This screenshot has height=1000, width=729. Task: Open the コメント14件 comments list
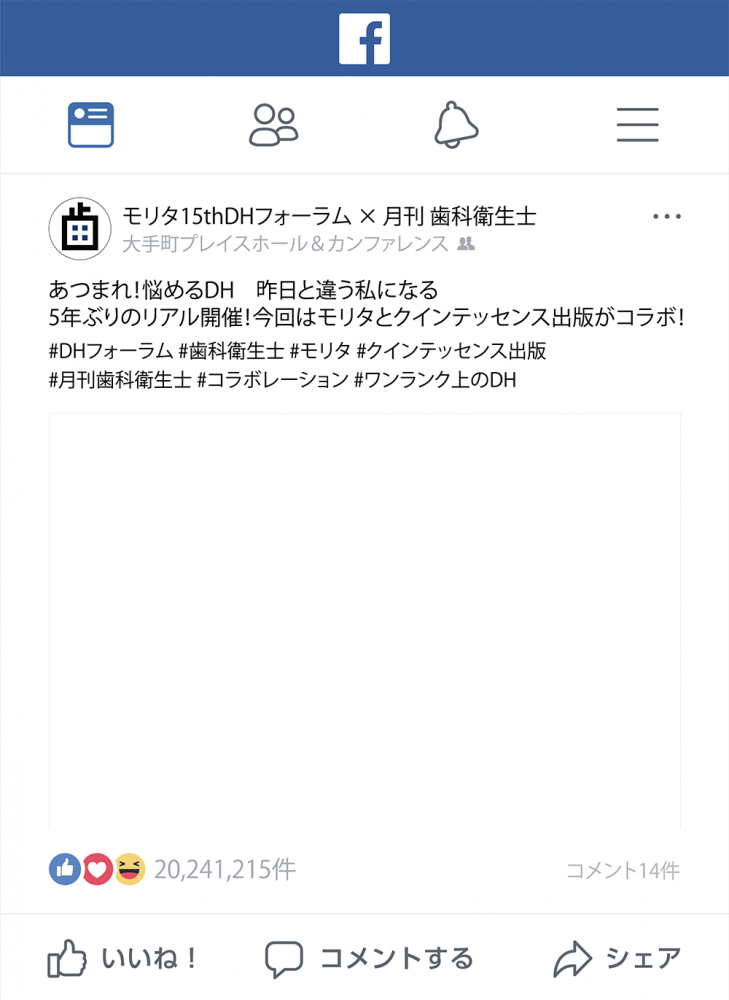[x=622, y=870]
